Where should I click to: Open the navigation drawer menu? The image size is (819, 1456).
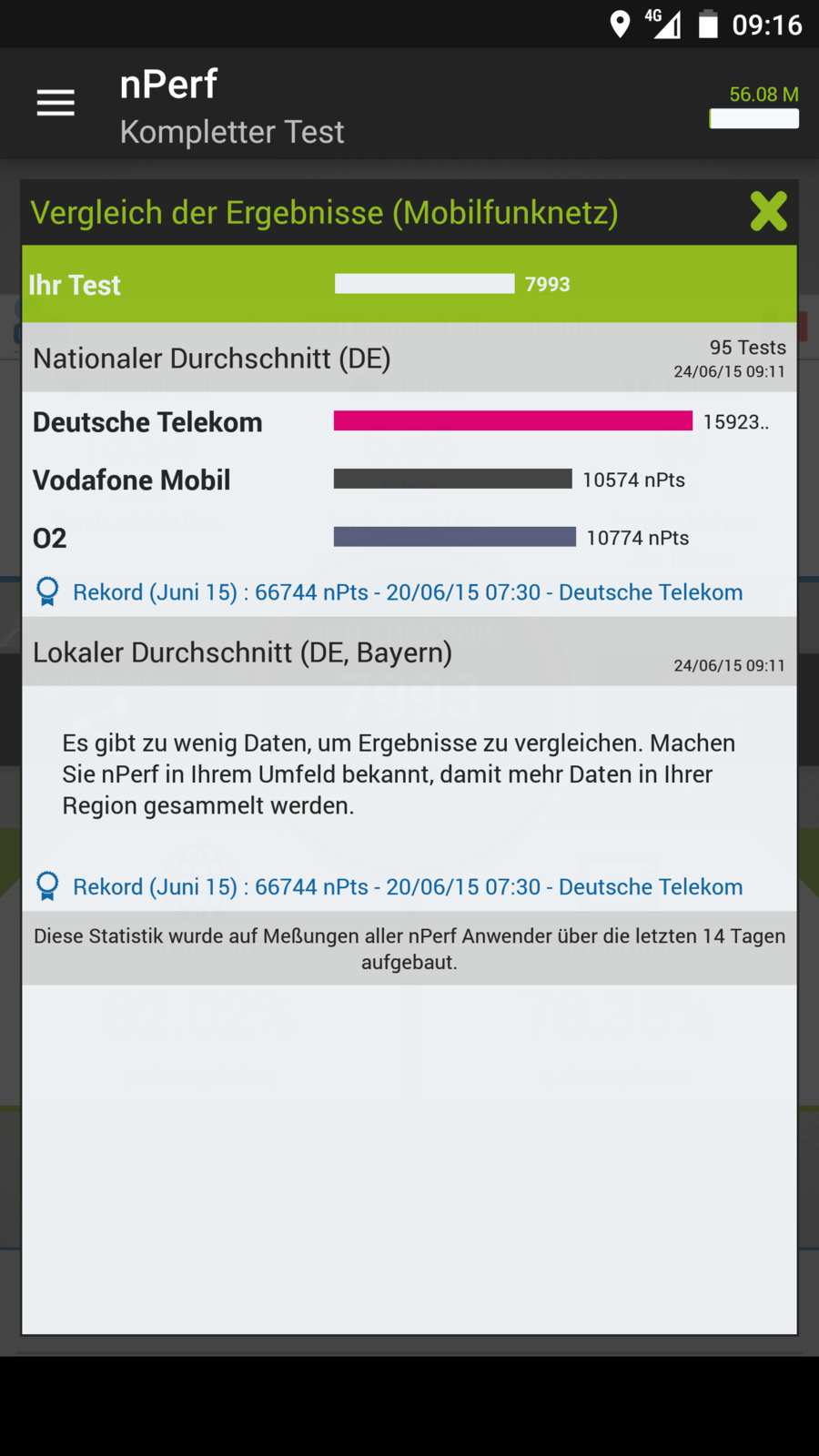(56, 104)
